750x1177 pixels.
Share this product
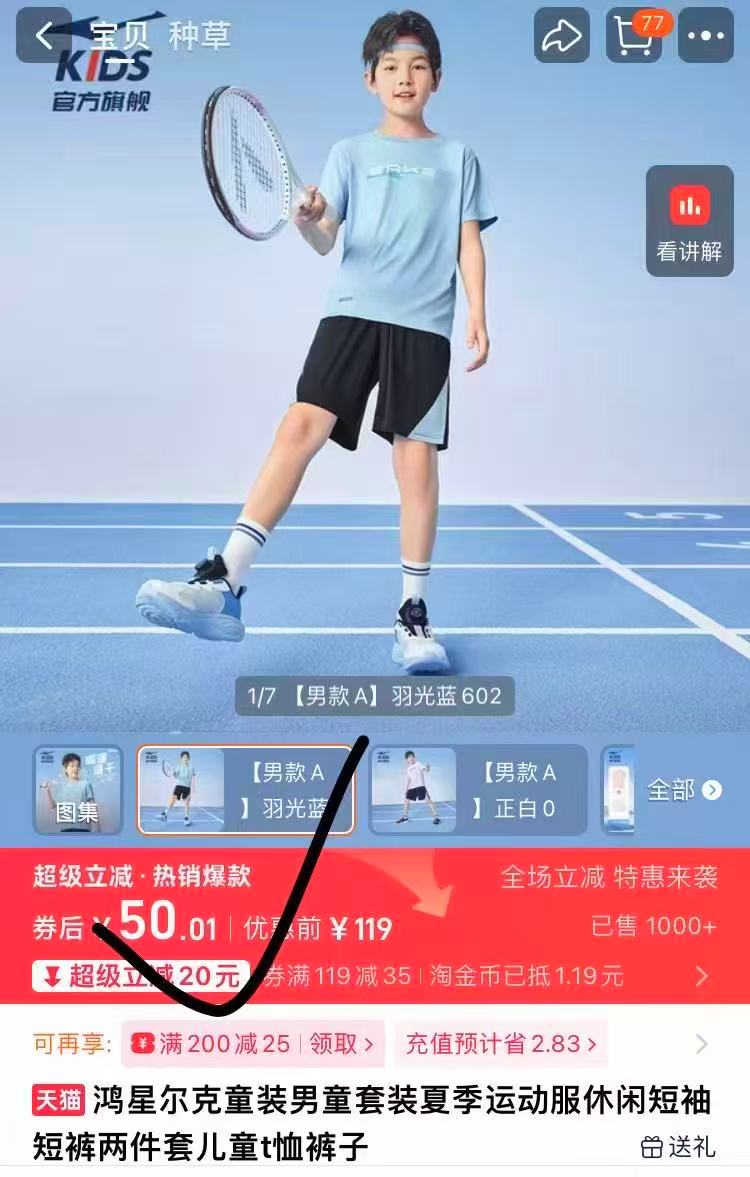pyautogui.click(x=562, y=36)
